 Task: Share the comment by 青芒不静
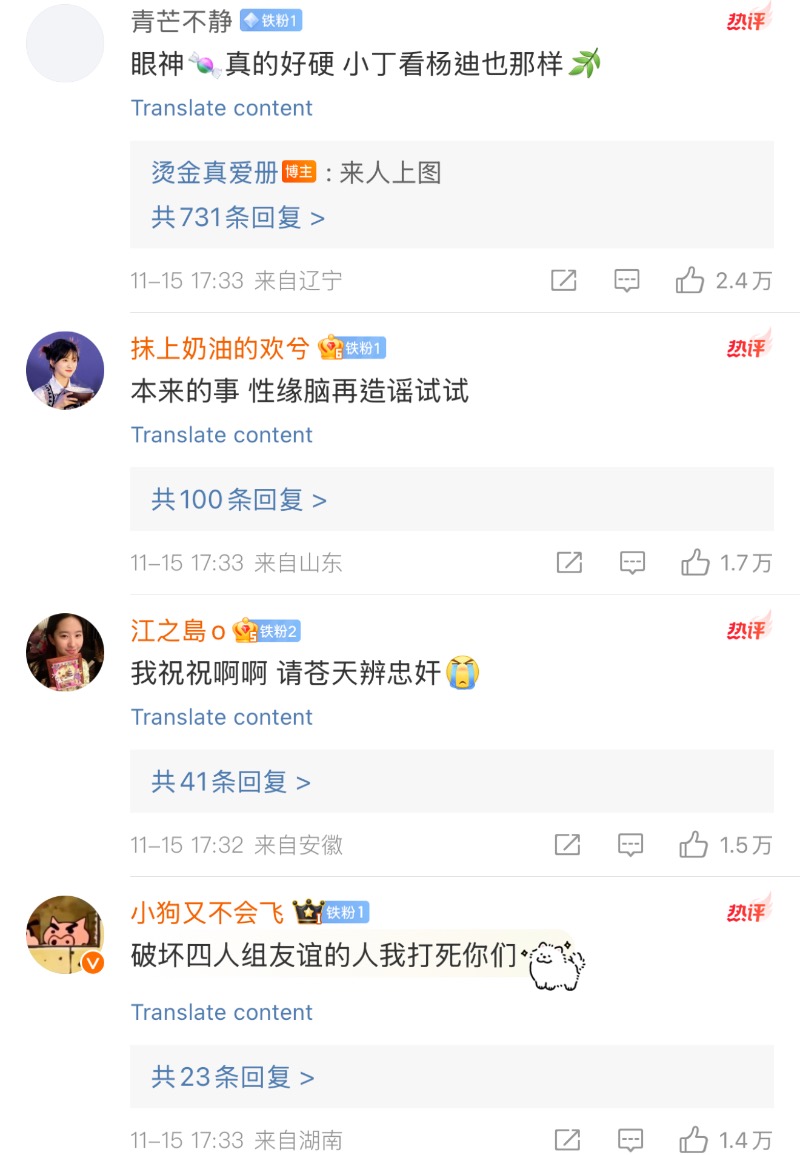pyautogui.click(x=564, y=281)
